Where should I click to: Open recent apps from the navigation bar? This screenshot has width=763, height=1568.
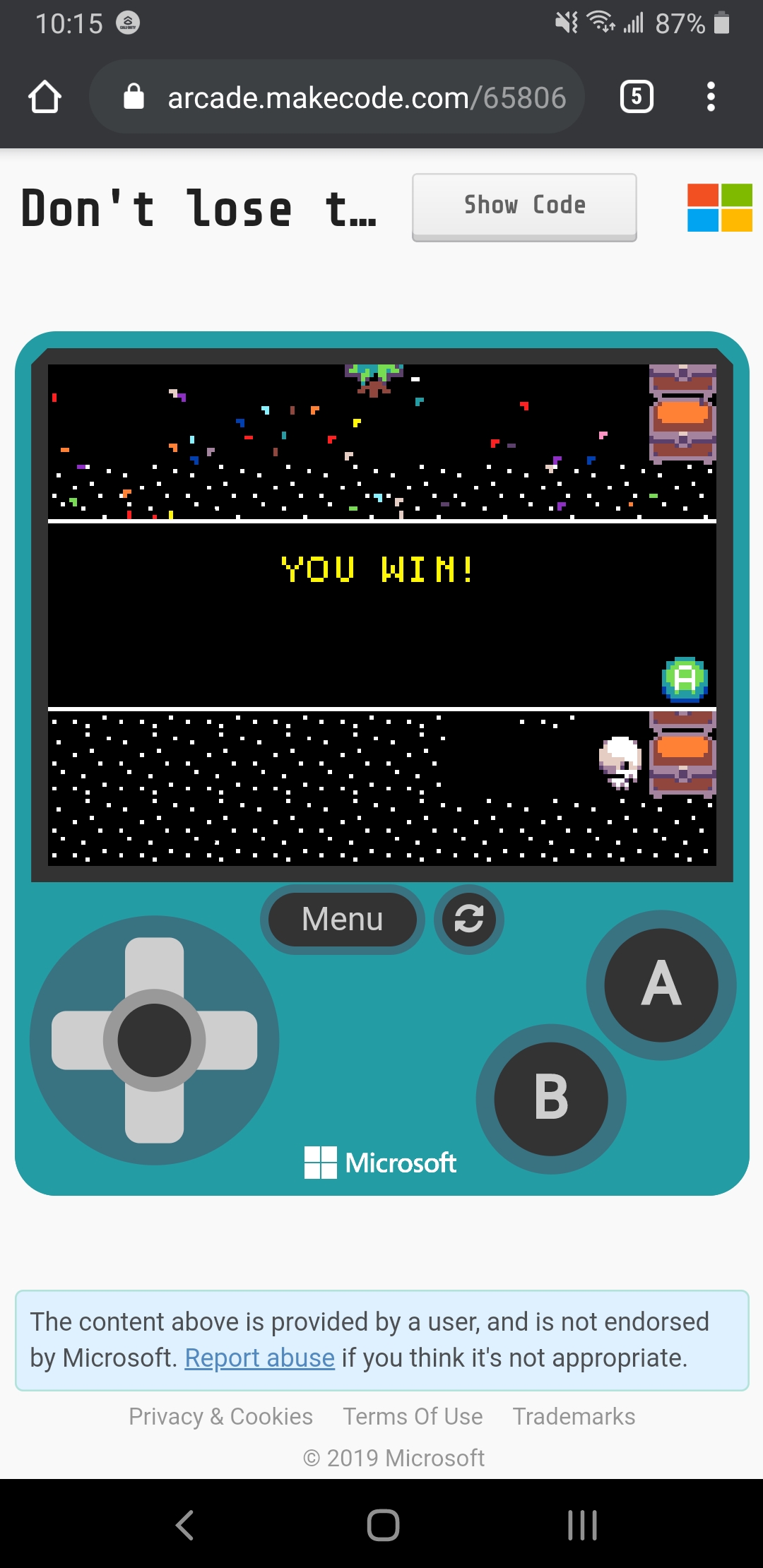582,1525
